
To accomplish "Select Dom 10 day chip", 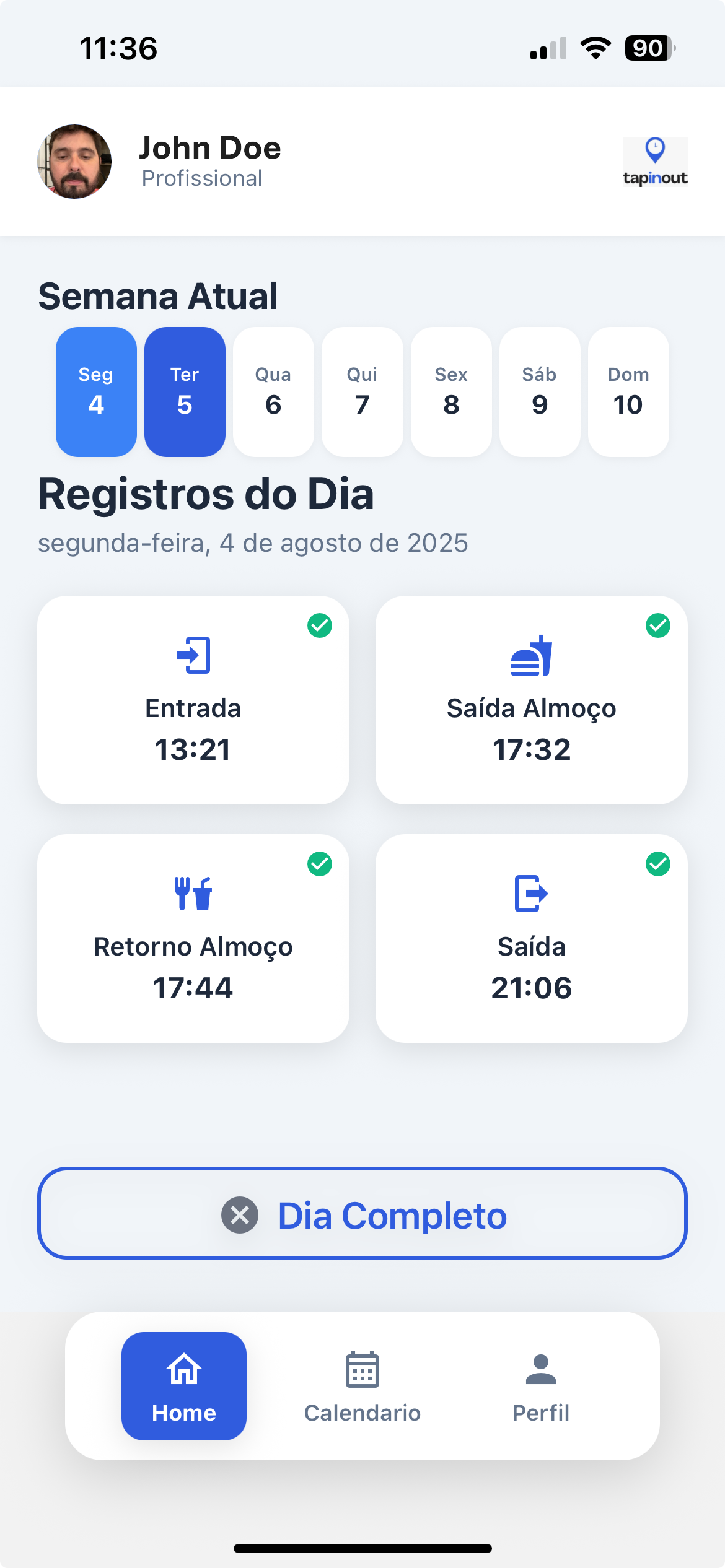I will (628, 391).
